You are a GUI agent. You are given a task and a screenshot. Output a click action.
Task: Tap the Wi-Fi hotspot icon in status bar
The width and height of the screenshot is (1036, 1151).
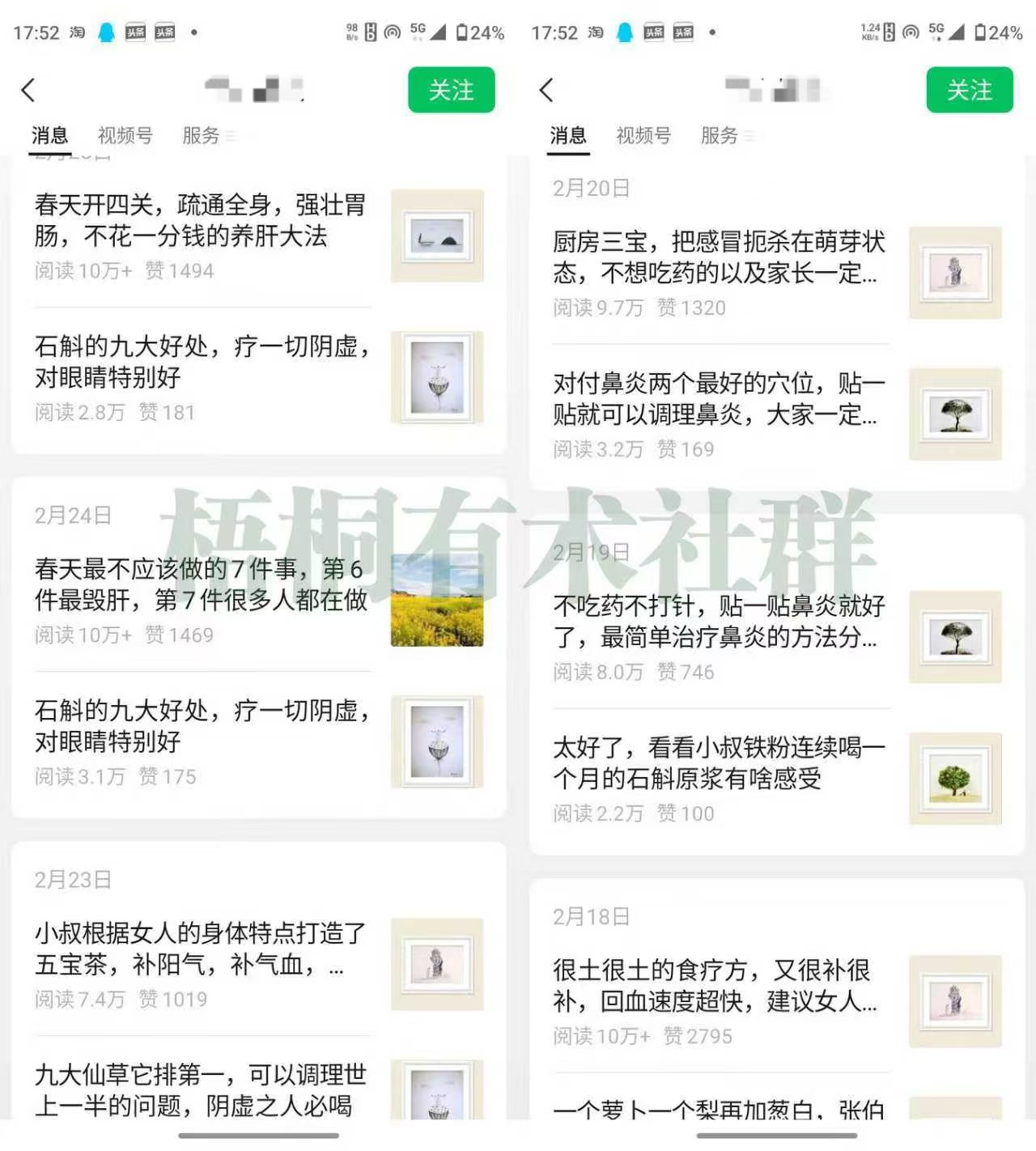pos(391,33)
